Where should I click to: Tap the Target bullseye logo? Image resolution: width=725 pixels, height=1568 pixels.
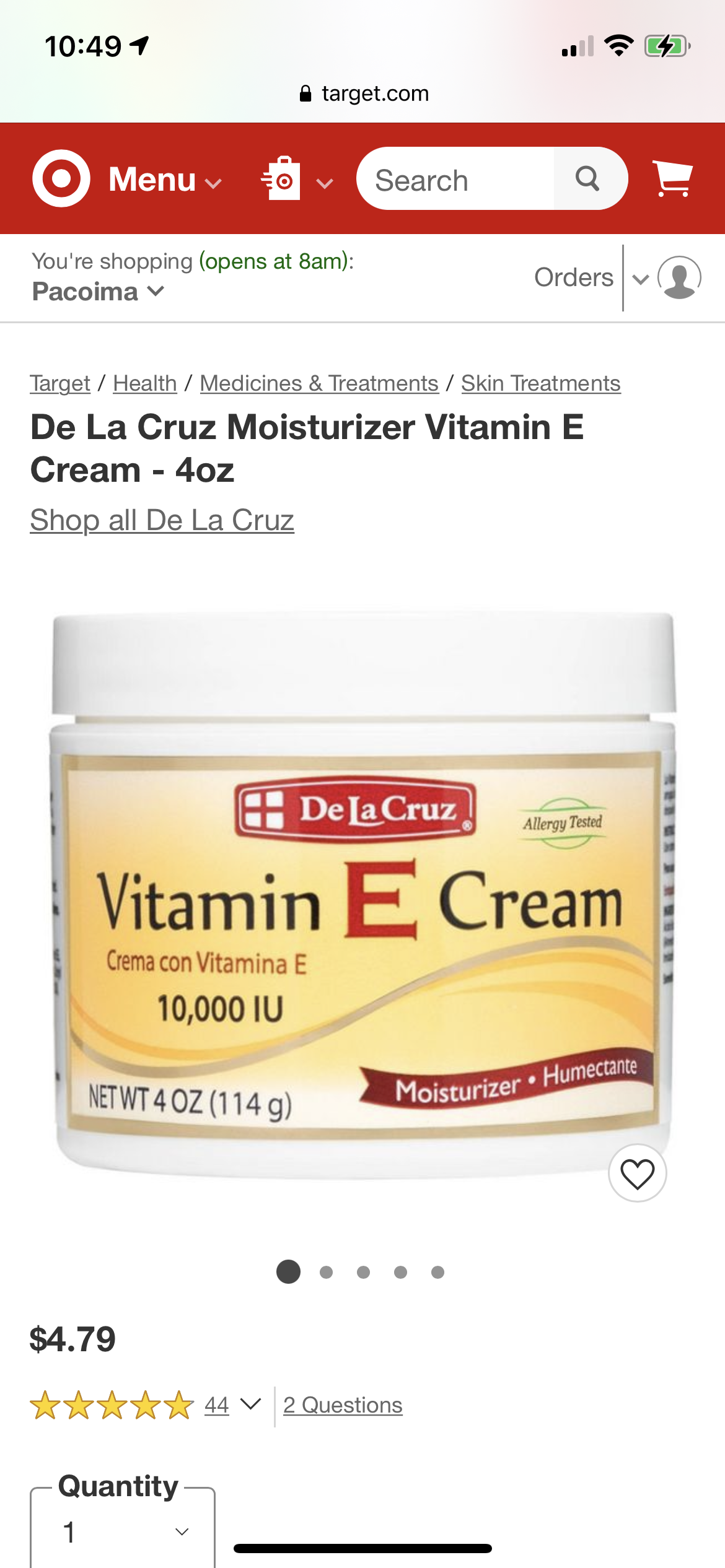pyautogui.click(x=61, y=178)
